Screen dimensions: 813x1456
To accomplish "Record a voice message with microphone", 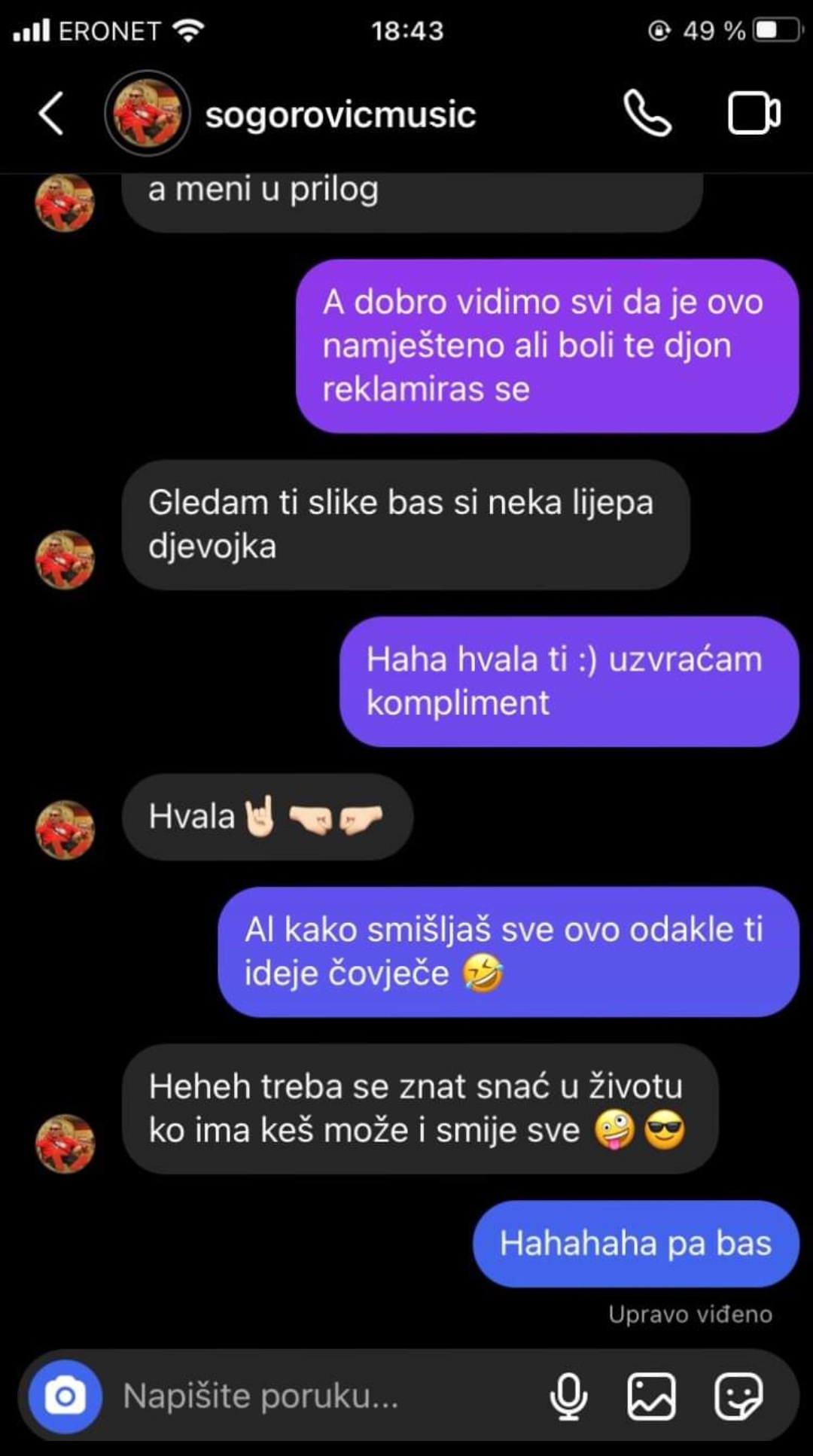I will click(x=568, y=1397).
